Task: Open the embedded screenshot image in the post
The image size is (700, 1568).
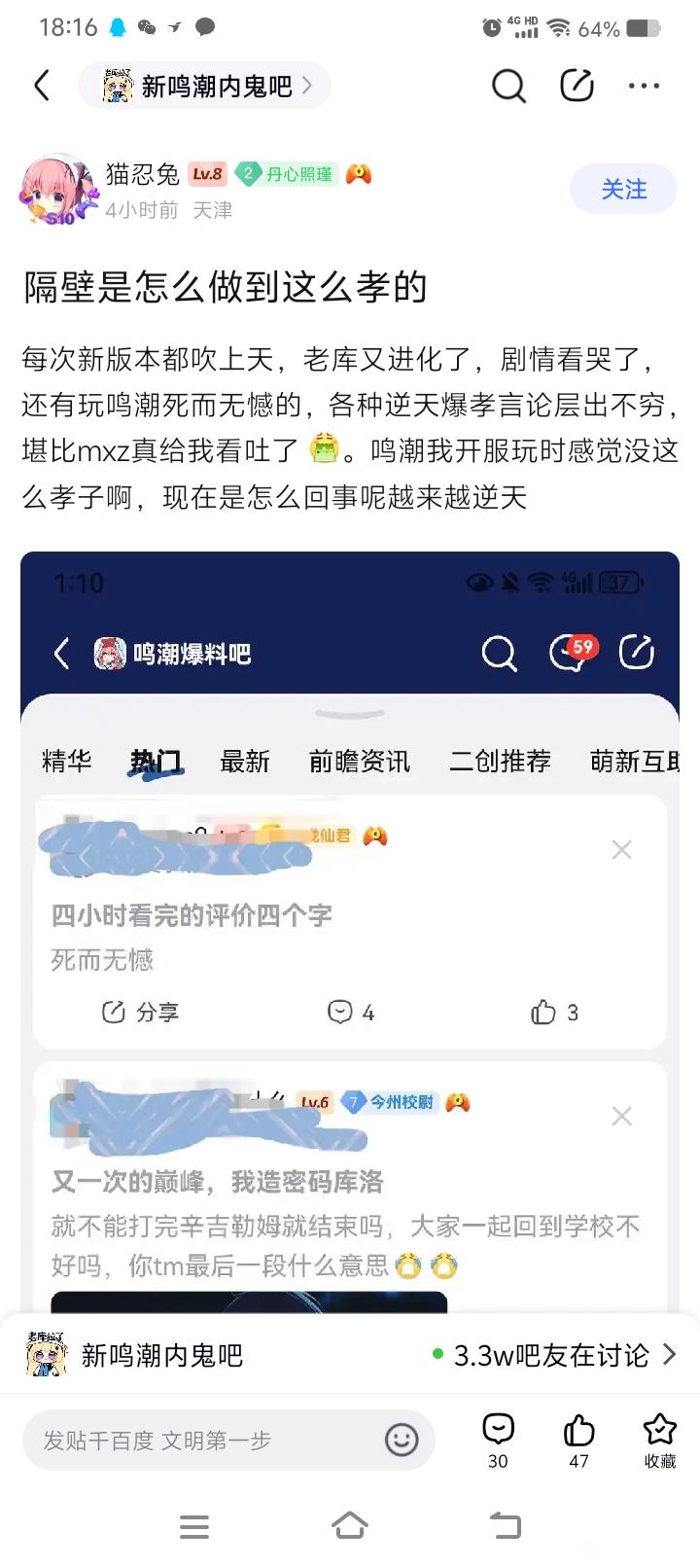Action: 350,924
